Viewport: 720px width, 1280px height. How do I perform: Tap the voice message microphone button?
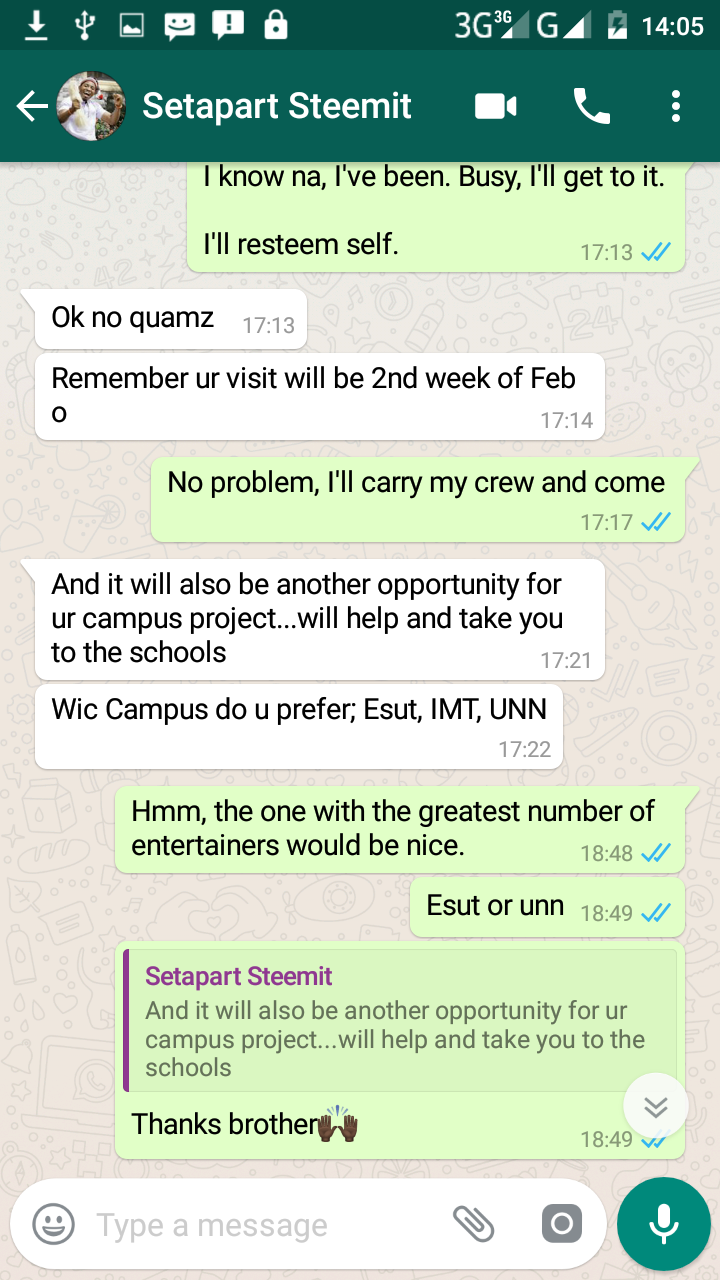pos(663,1224)
